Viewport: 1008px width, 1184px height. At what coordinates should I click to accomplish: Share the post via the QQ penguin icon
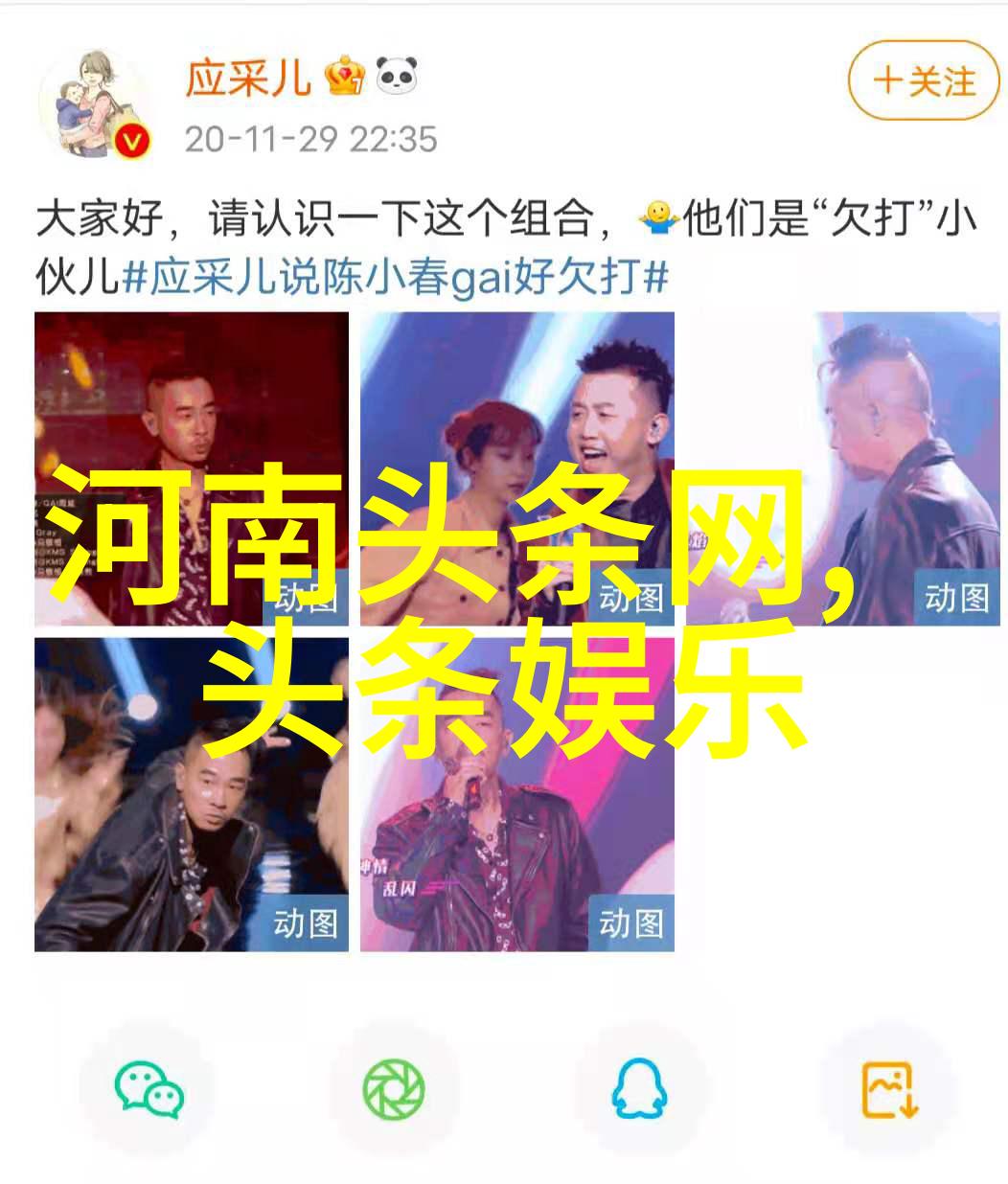click(x=639, y=1090)
